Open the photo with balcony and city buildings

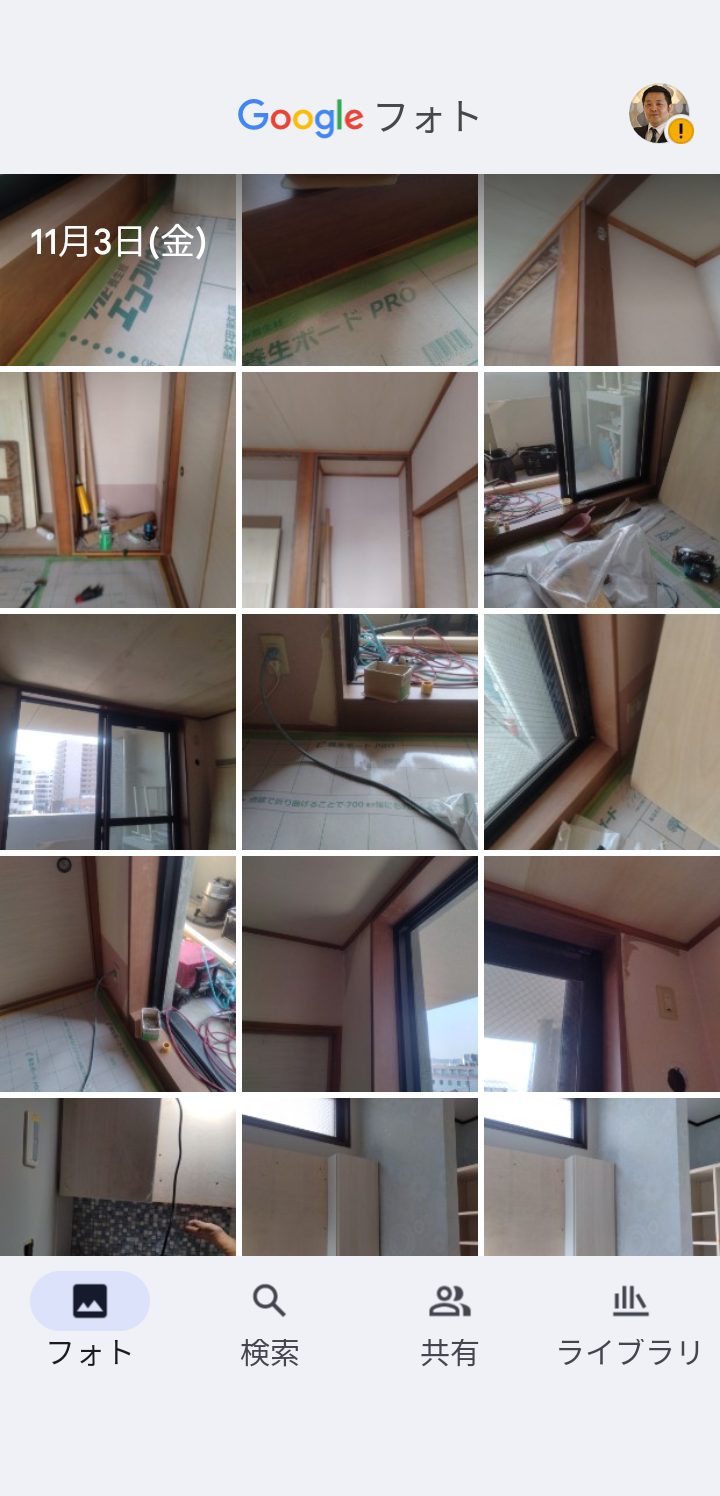coord(118,732)
